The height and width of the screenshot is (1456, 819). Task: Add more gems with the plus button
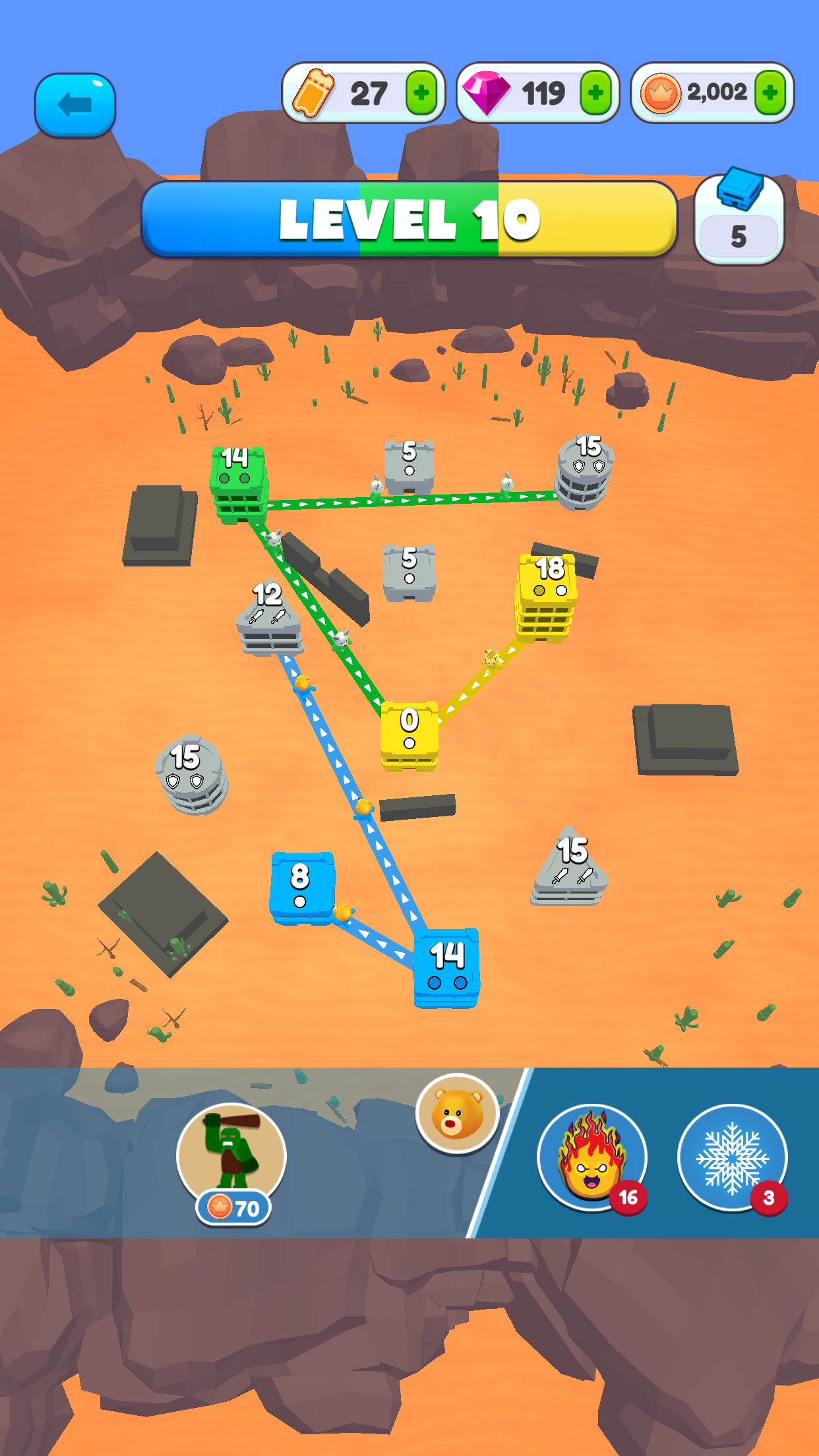click(x=595, y=93)
